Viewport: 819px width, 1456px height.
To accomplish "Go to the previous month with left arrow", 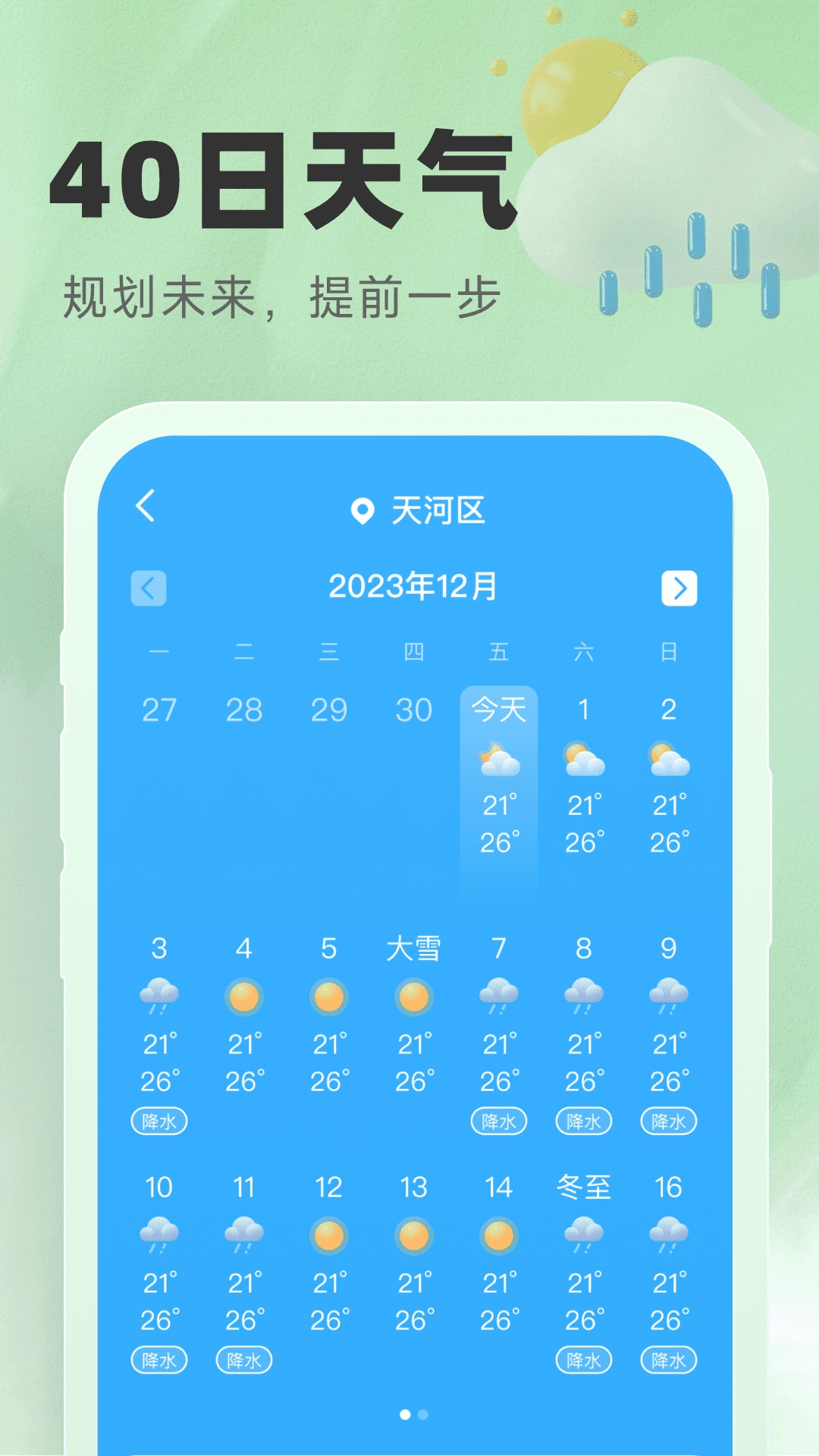I will tap(149, 588).
